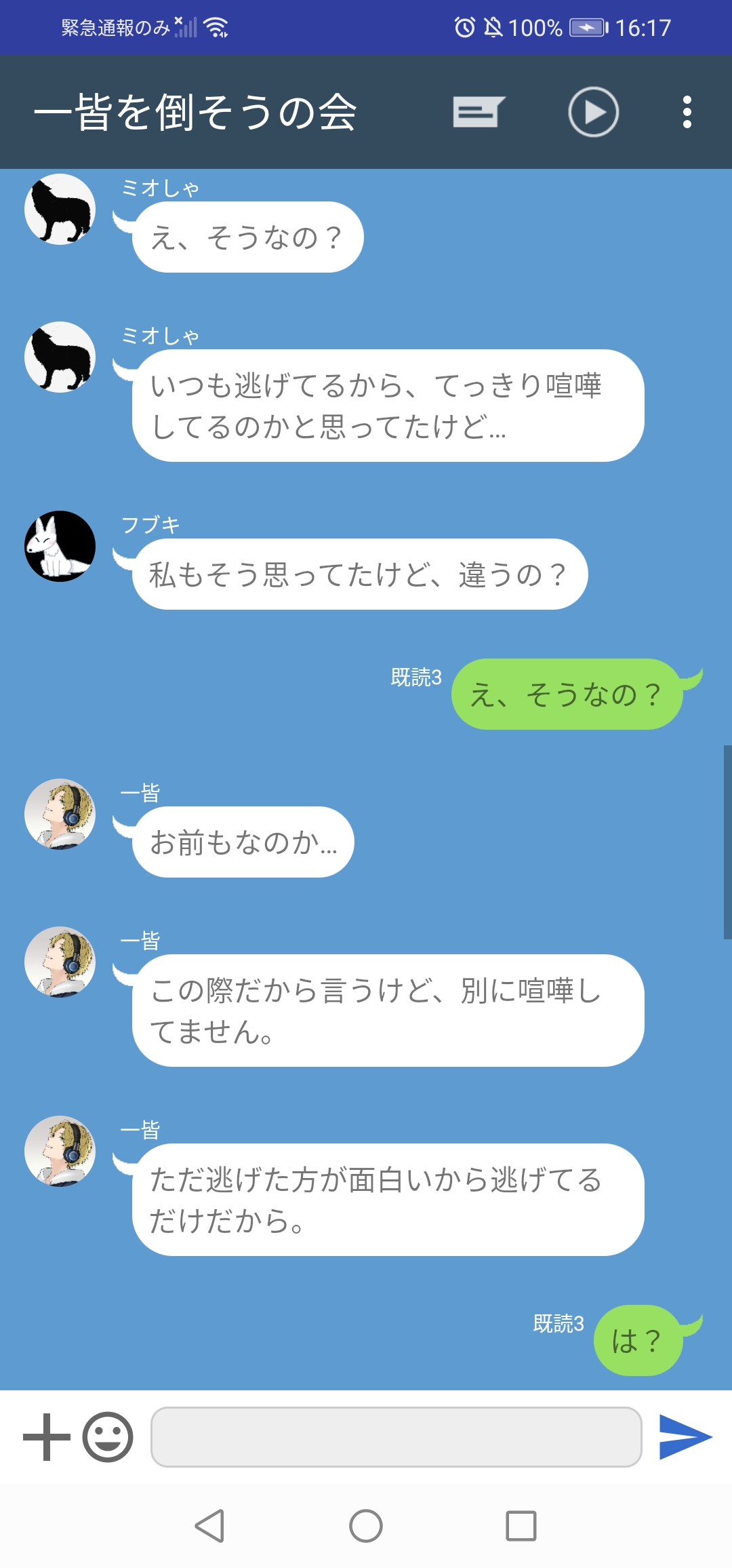Focus the message text field

coord(396,1436)
